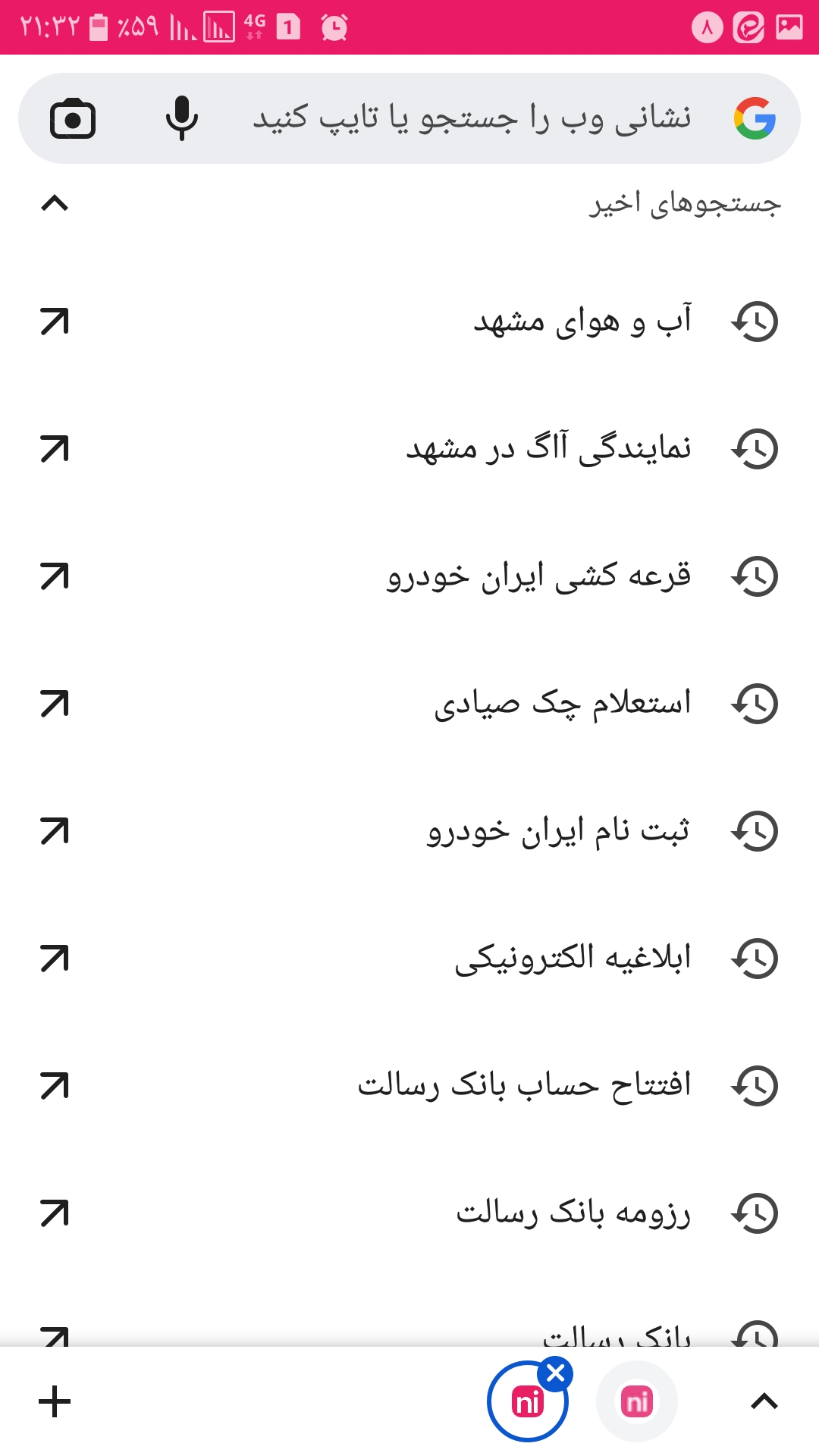The width and height of the screenshot is (819, 1456).
Task: Close the currently selected tab
Action: point(556,1373)
